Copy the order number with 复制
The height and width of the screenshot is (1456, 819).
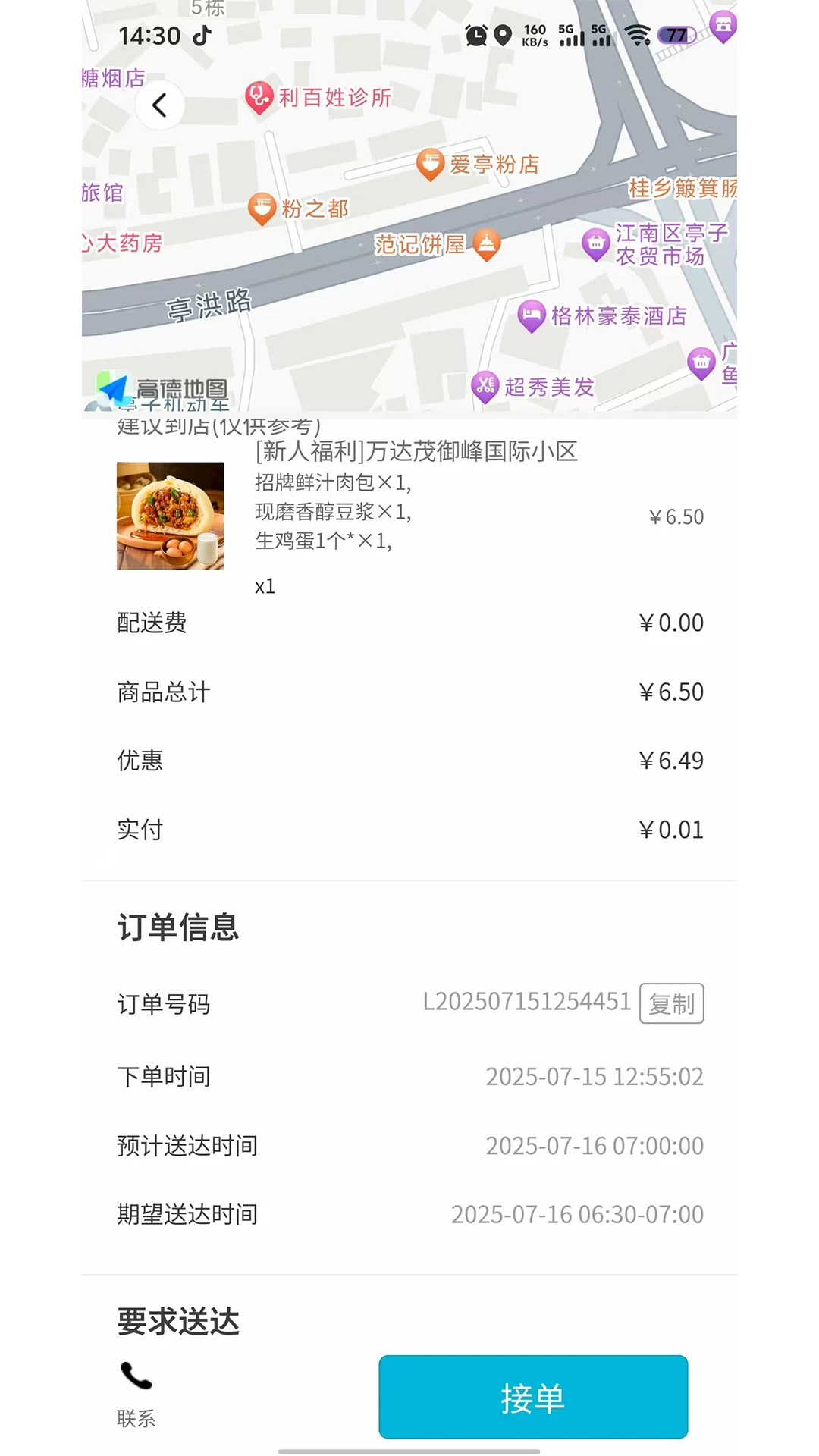(672, 1004)
